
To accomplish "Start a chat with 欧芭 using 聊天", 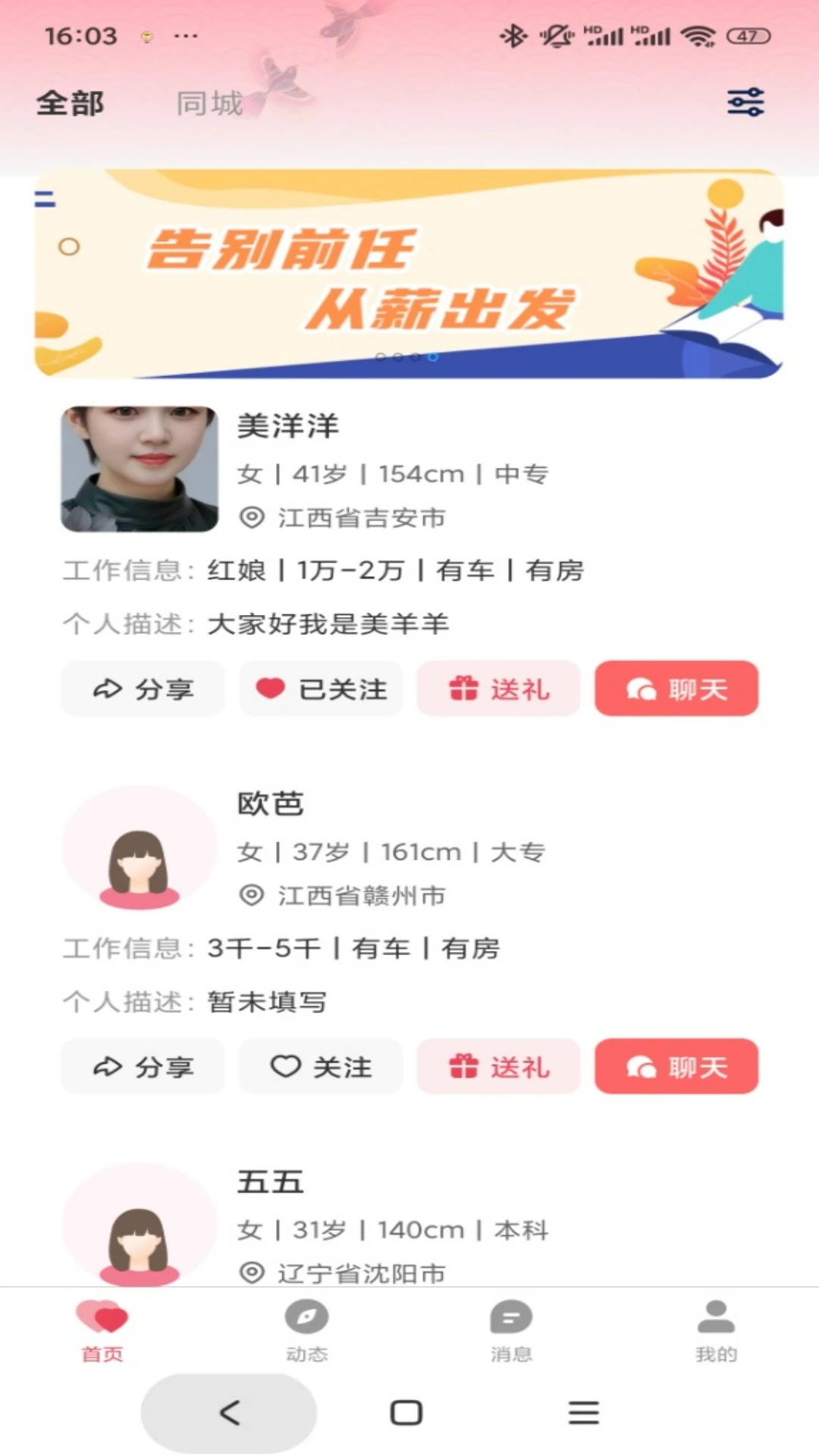I will pos(676,1067).
